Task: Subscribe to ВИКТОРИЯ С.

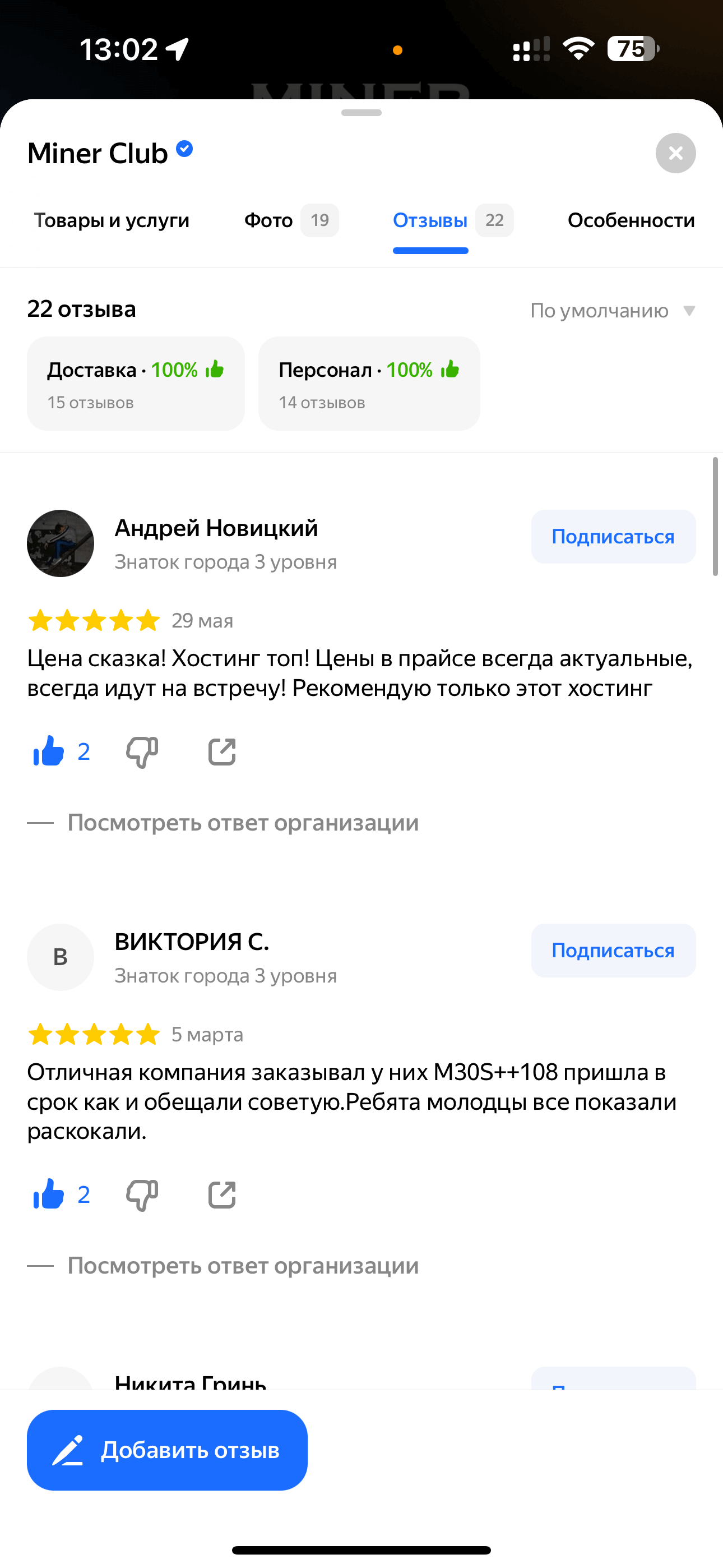Action: [x=613, y=951]
